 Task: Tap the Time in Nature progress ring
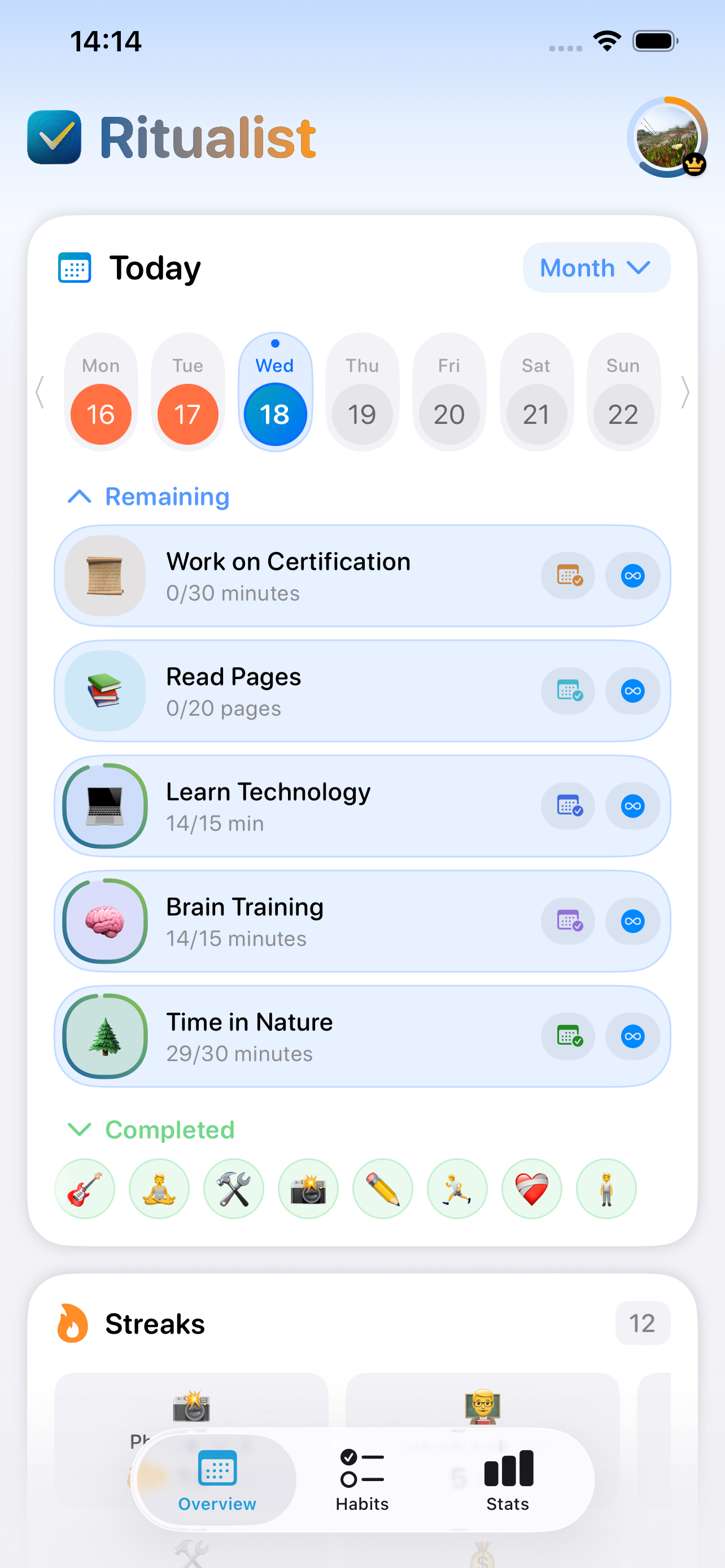(103, 1036)
